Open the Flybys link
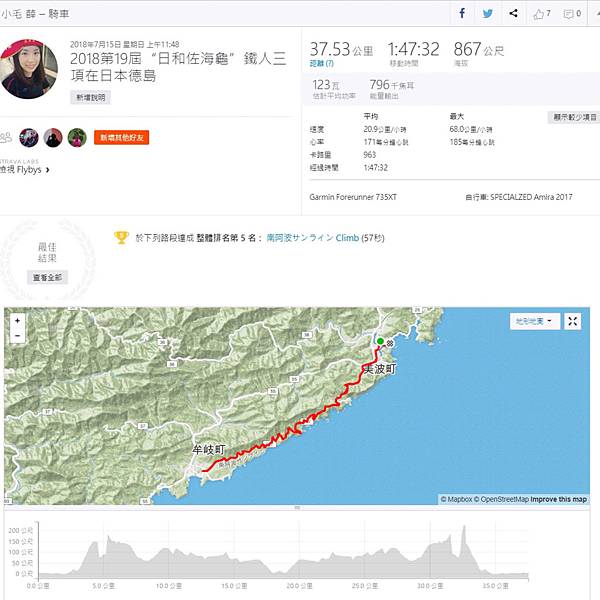 tap(28, 170)
